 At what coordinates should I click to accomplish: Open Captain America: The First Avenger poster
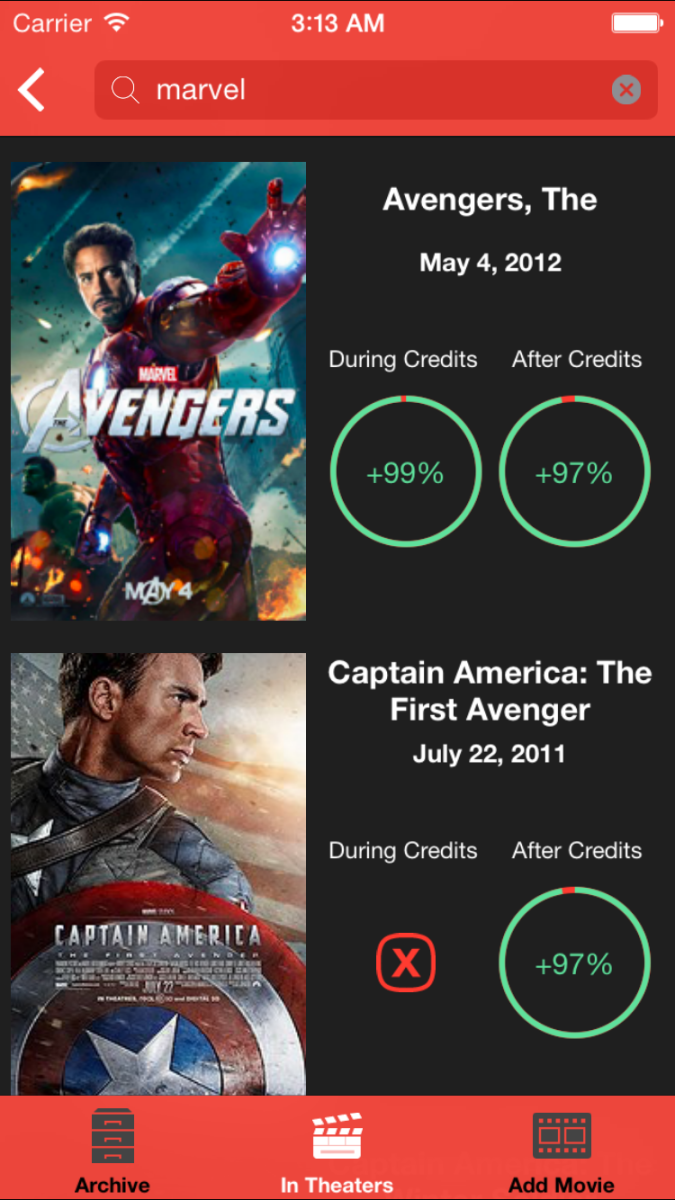158,874
